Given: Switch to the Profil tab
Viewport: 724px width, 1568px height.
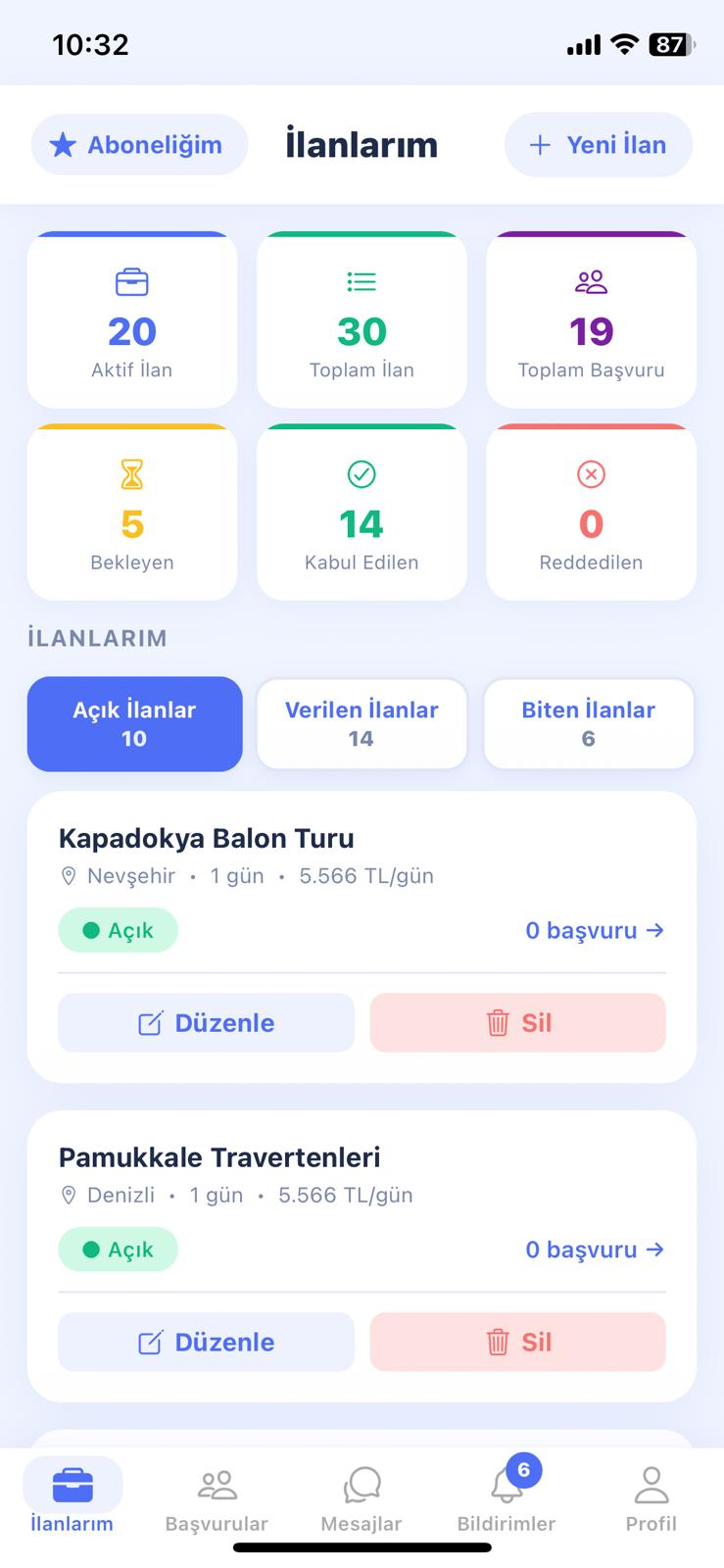Looking at the screenshot, I should pos(652,1499).
